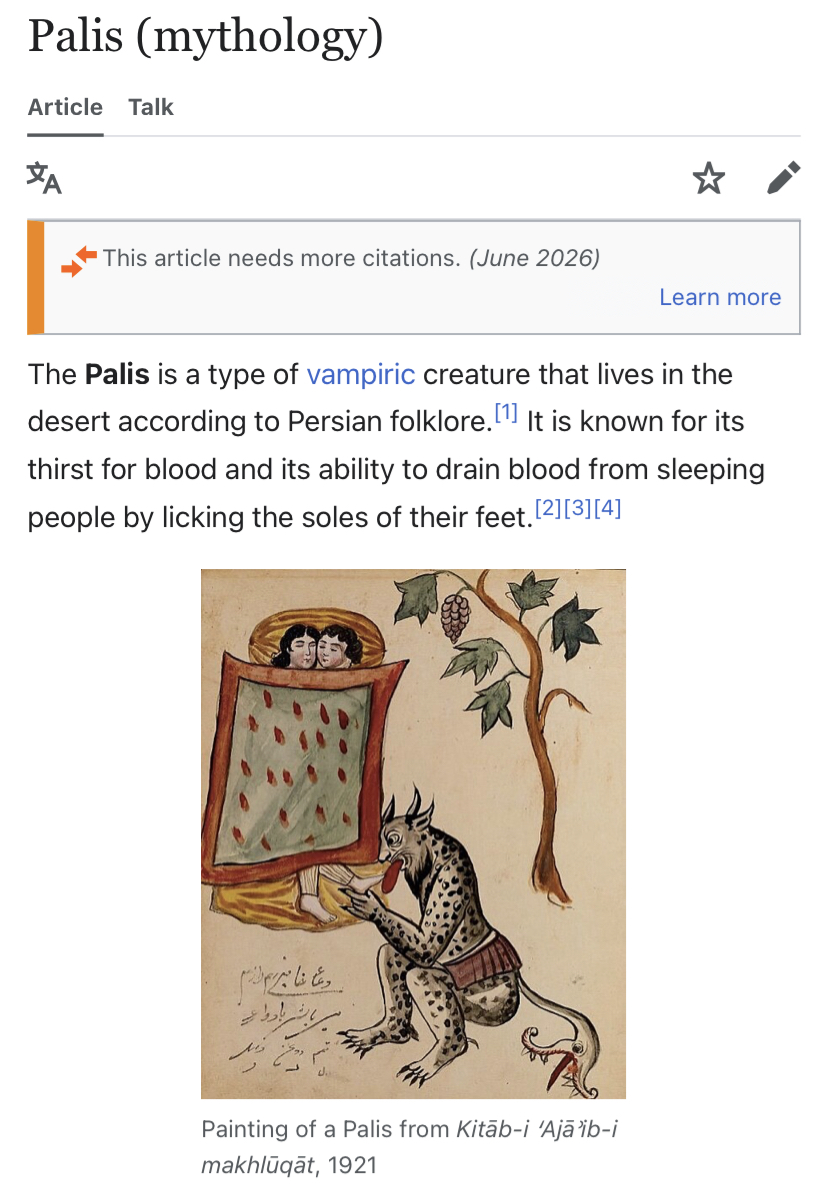
Task: Switch to the Talk tab
Action: [x=150, y=107]
